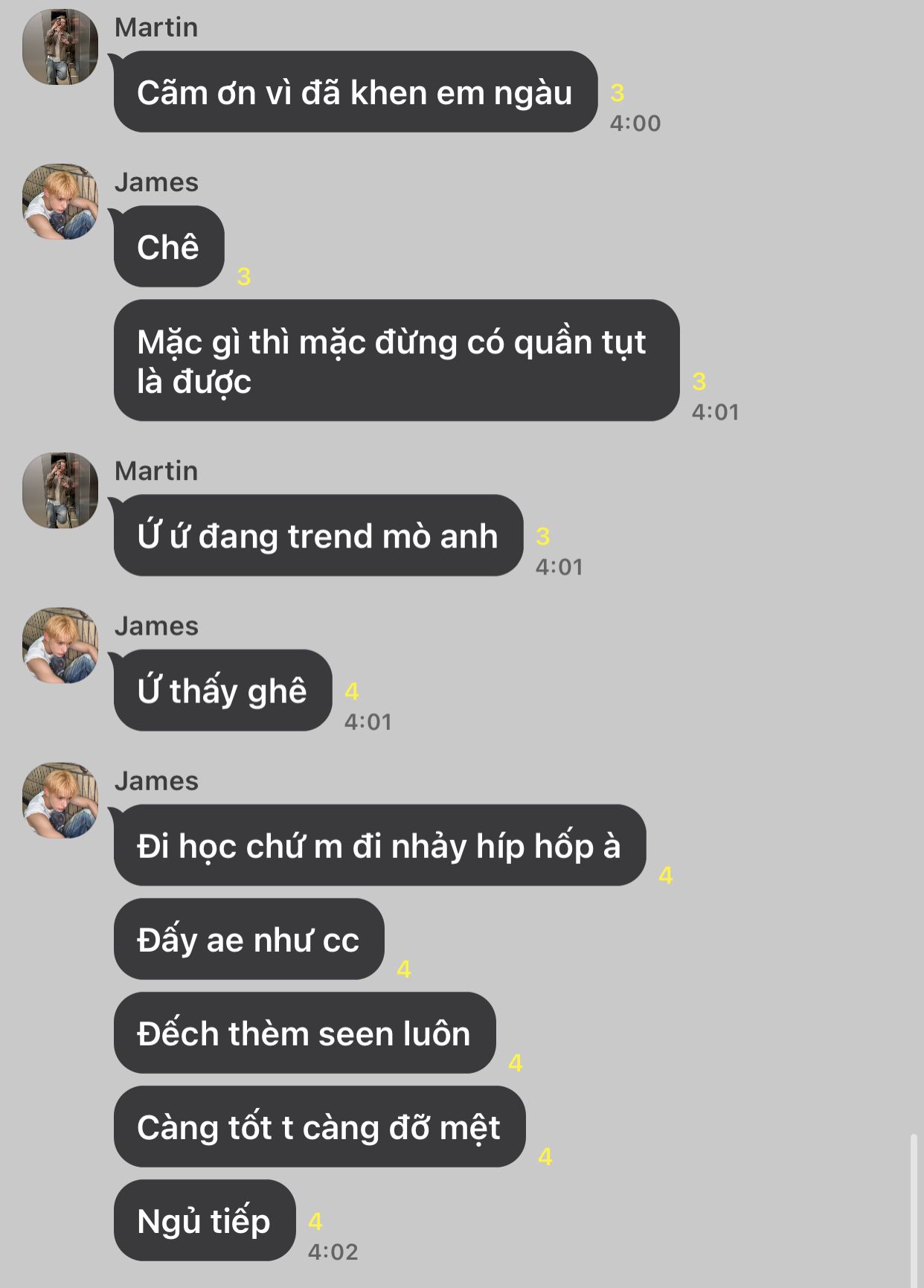Open James's avatar beside "Ứ thấy ghê"
This screenshot has width=924, height=1288.
[60, 645]
